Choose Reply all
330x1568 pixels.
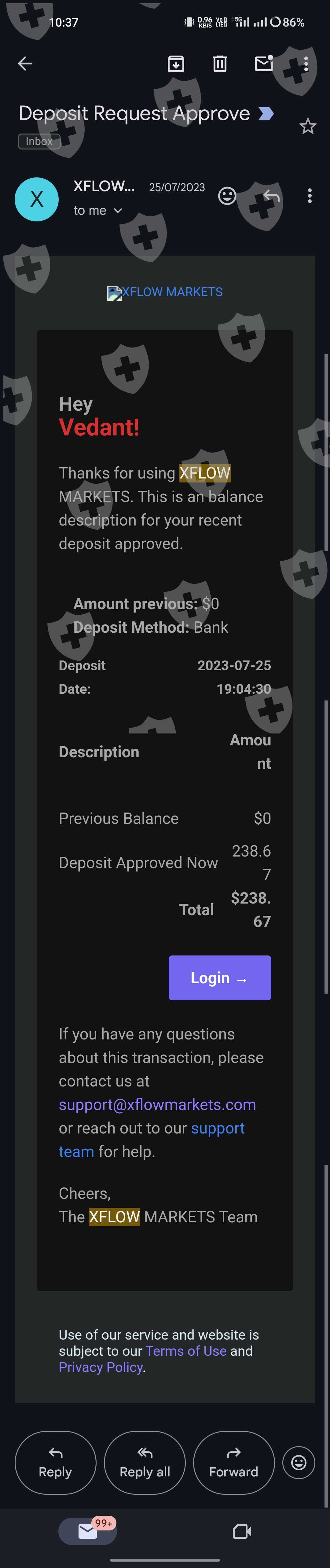click(145, 1462)
